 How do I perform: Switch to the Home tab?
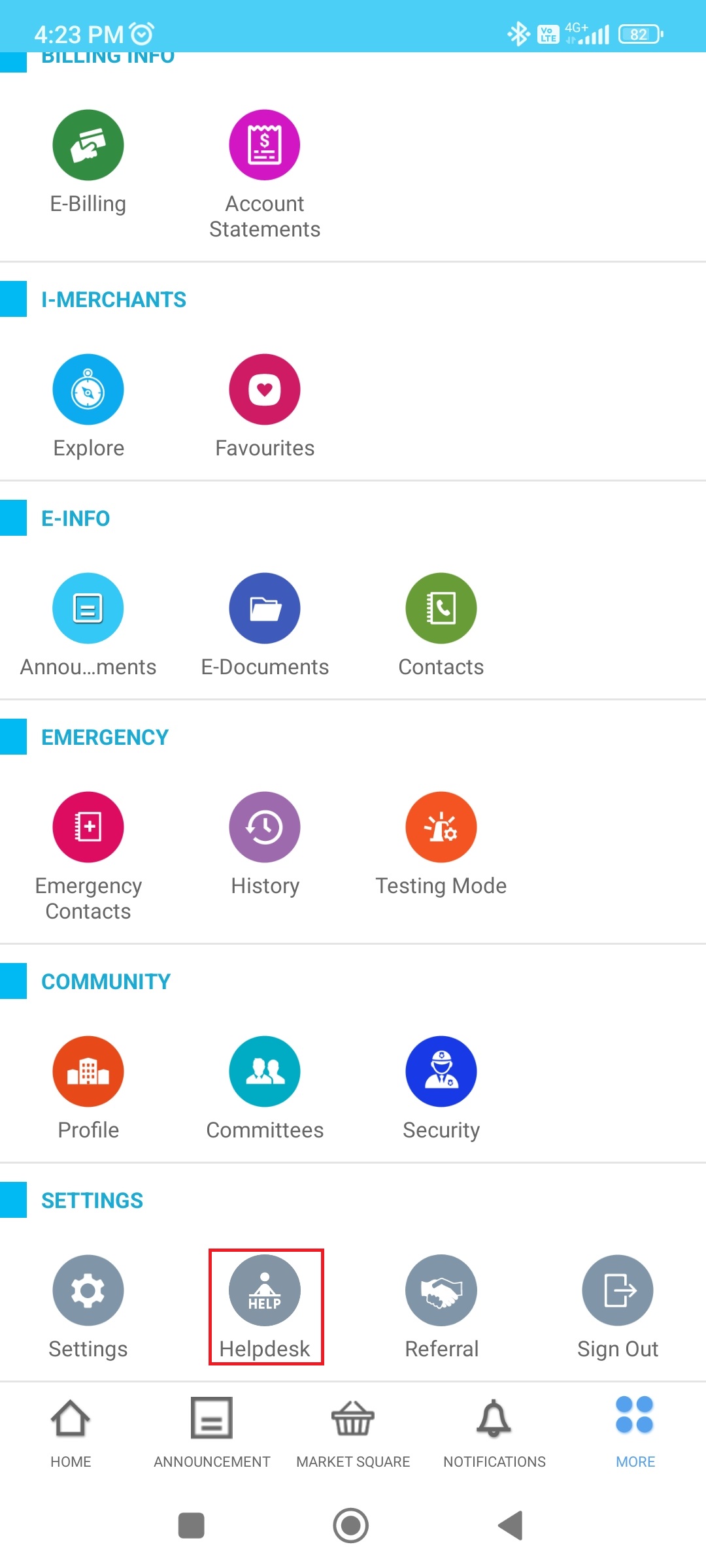(x=71, y=1433)
